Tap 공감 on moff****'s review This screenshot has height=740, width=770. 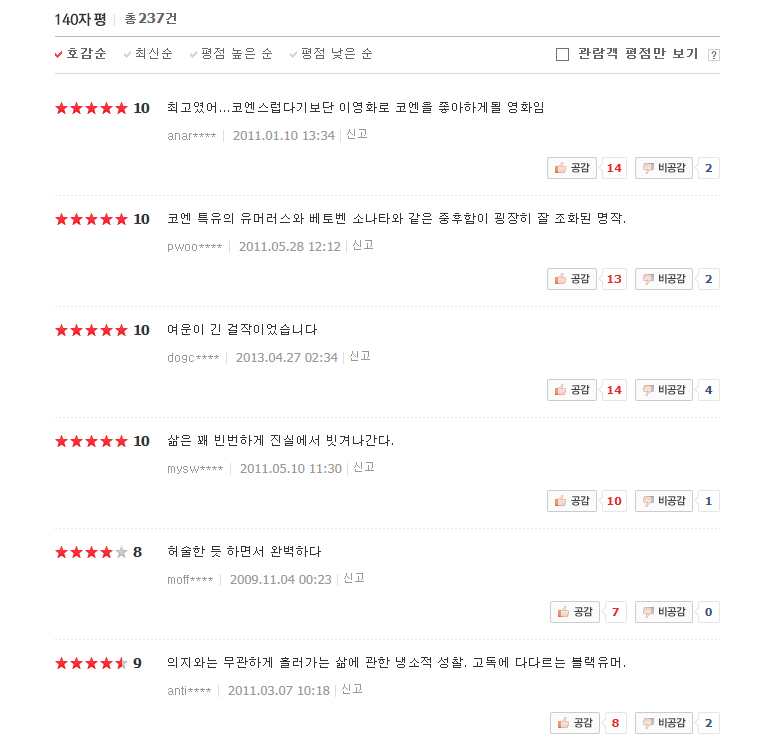[x=575, y=612]
